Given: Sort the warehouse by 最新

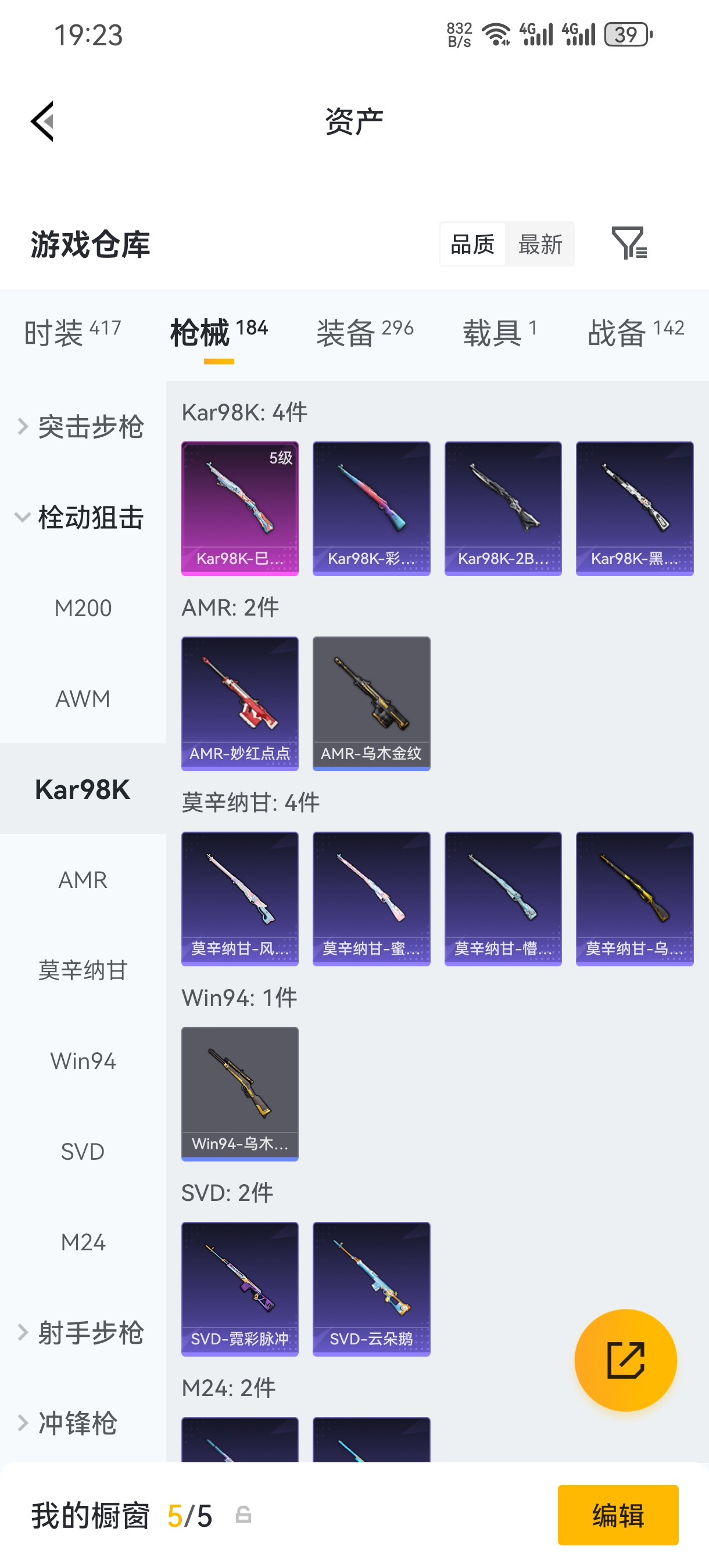Looking at the screenshot, I should click(x=540, y=244).
